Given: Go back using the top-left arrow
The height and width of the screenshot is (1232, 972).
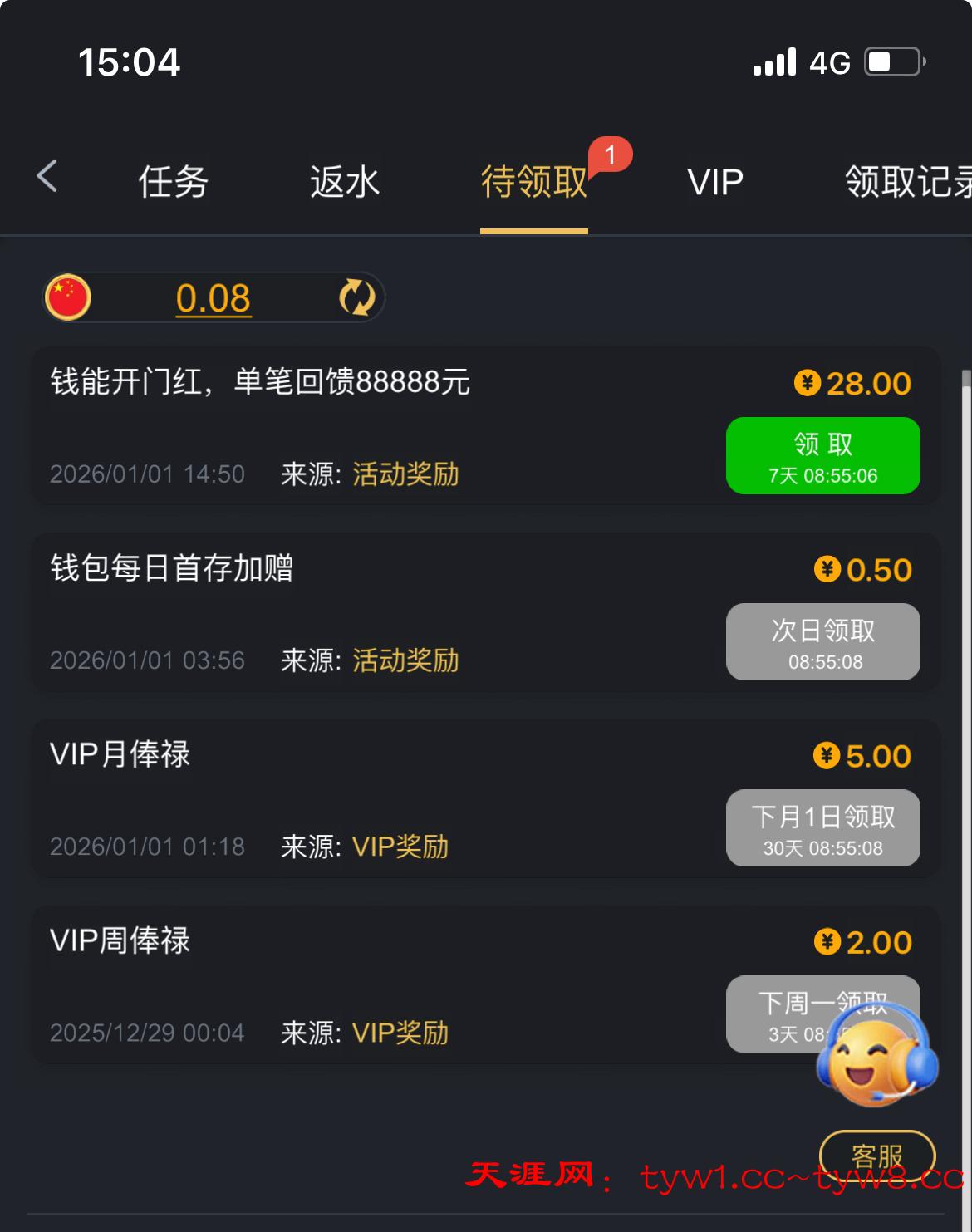Looking at the screenshot, I should pos(47,176).
